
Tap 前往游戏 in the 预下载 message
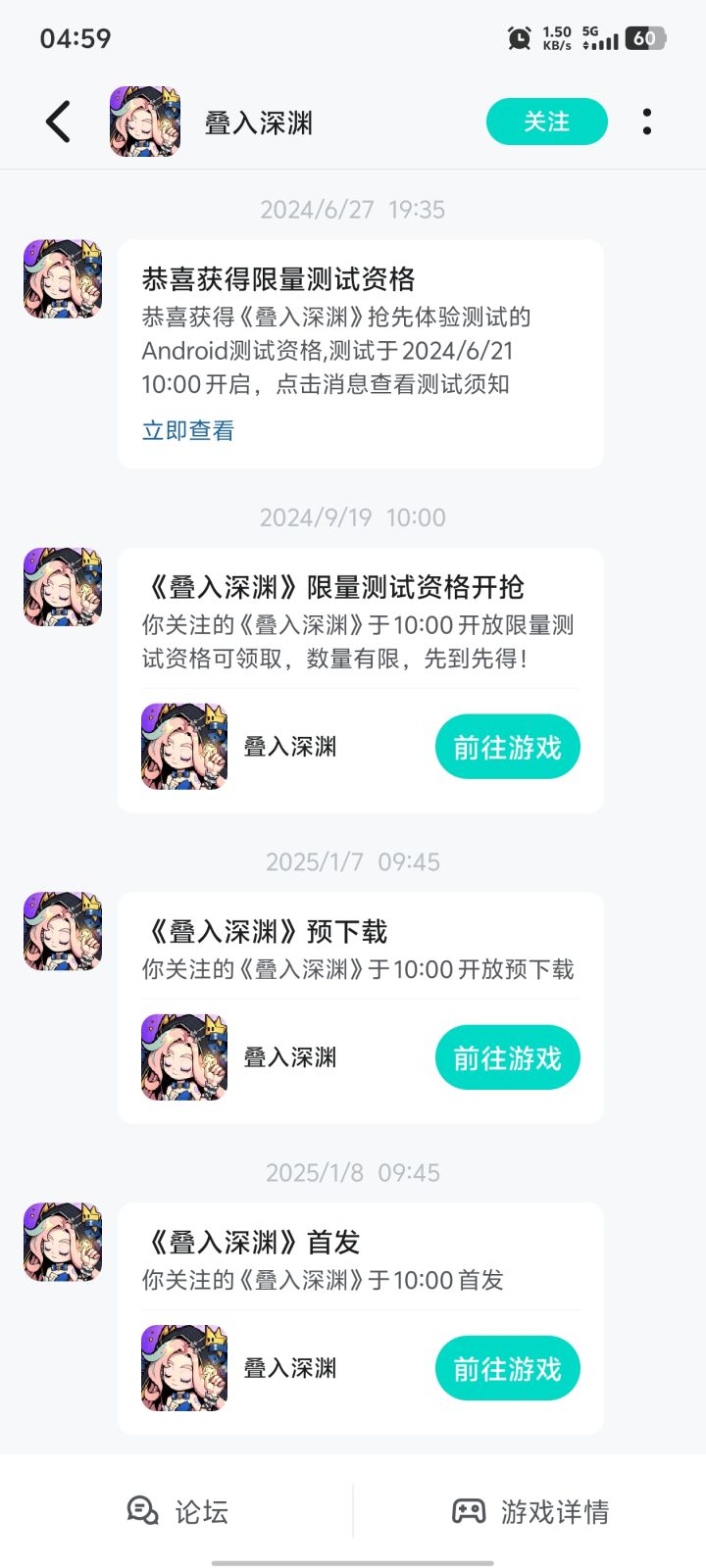tap(507, 1056)
